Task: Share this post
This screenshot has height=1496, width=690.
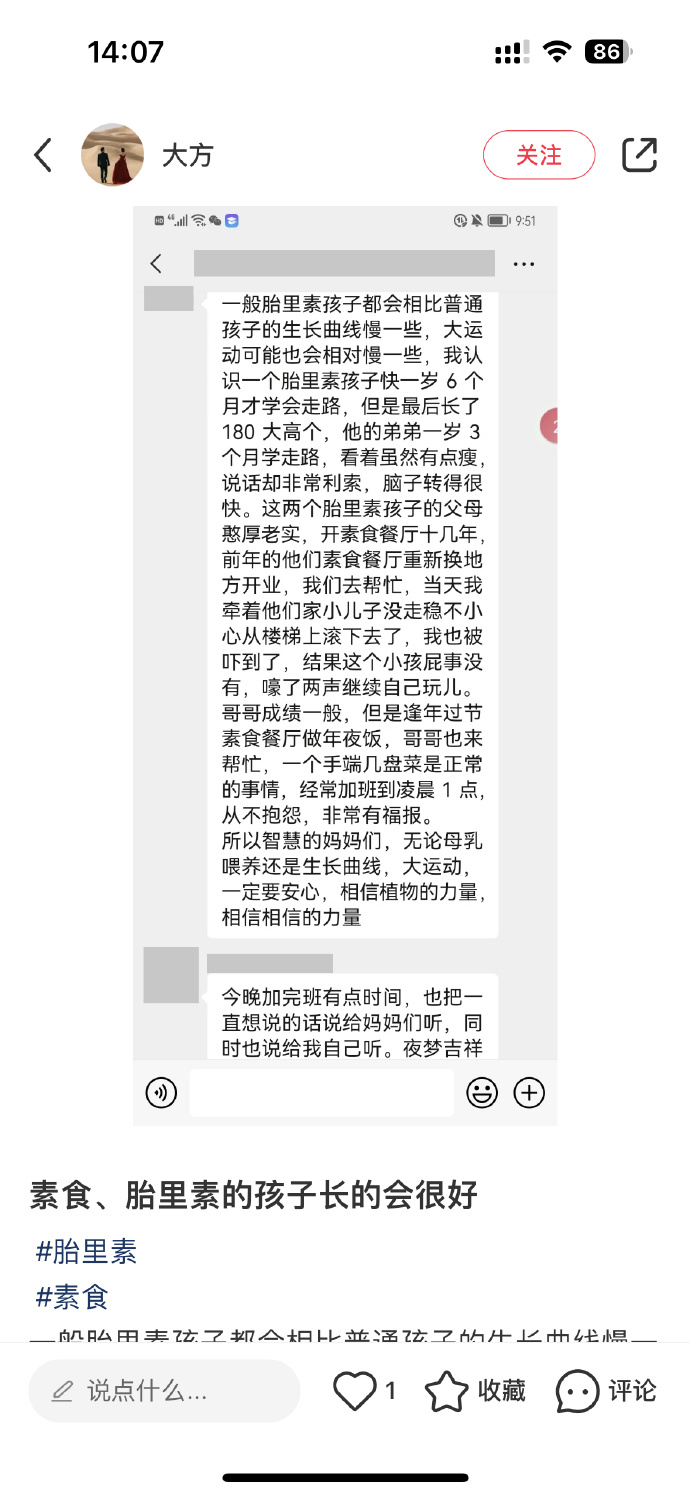Action: coord(640,155)
